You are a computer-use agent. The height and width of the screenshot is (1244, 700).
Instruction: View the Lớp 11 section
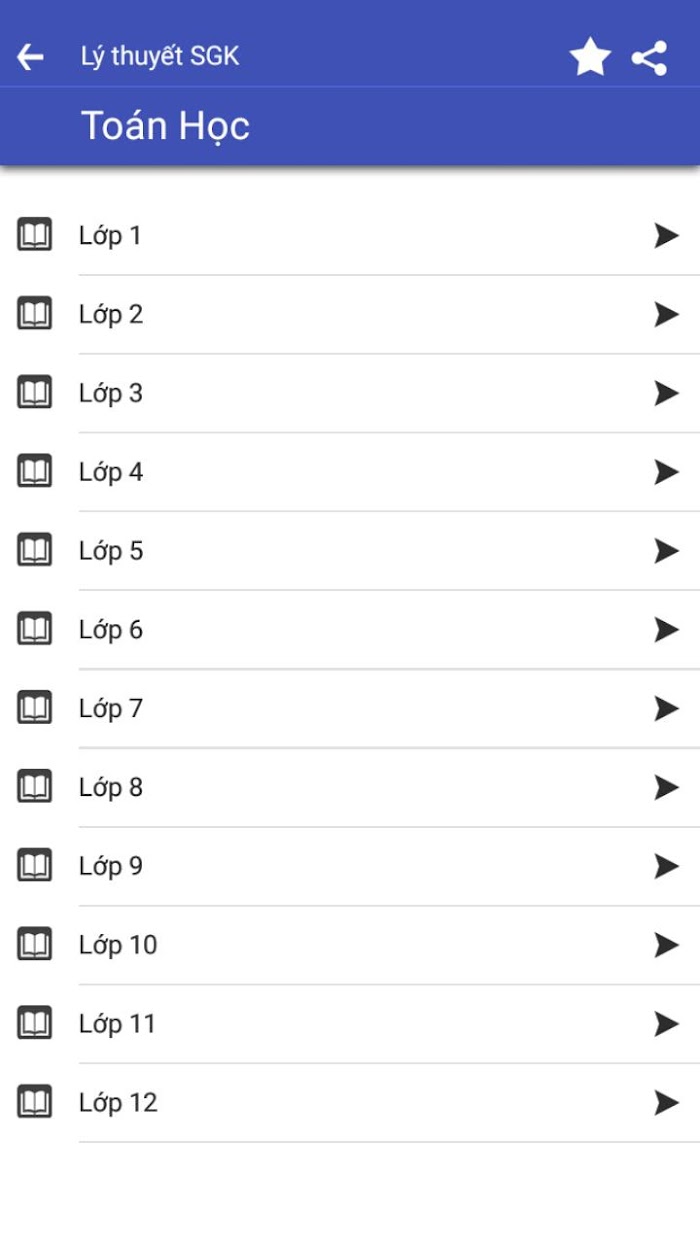pos(350,1024)
